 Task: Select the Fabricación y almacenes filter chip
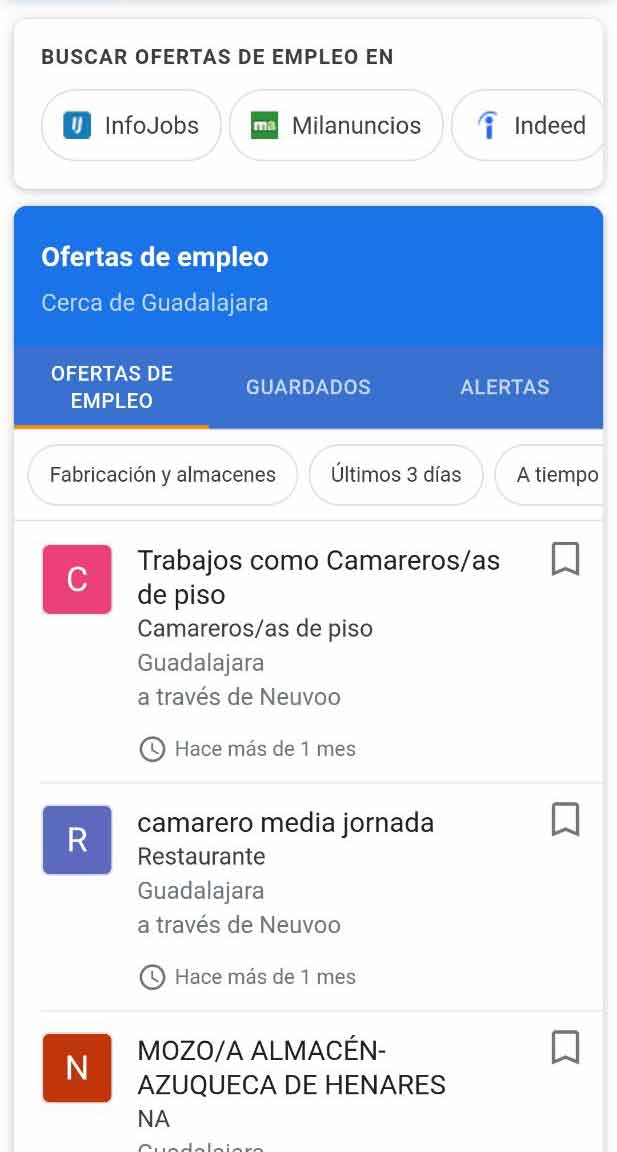(162, 475)
